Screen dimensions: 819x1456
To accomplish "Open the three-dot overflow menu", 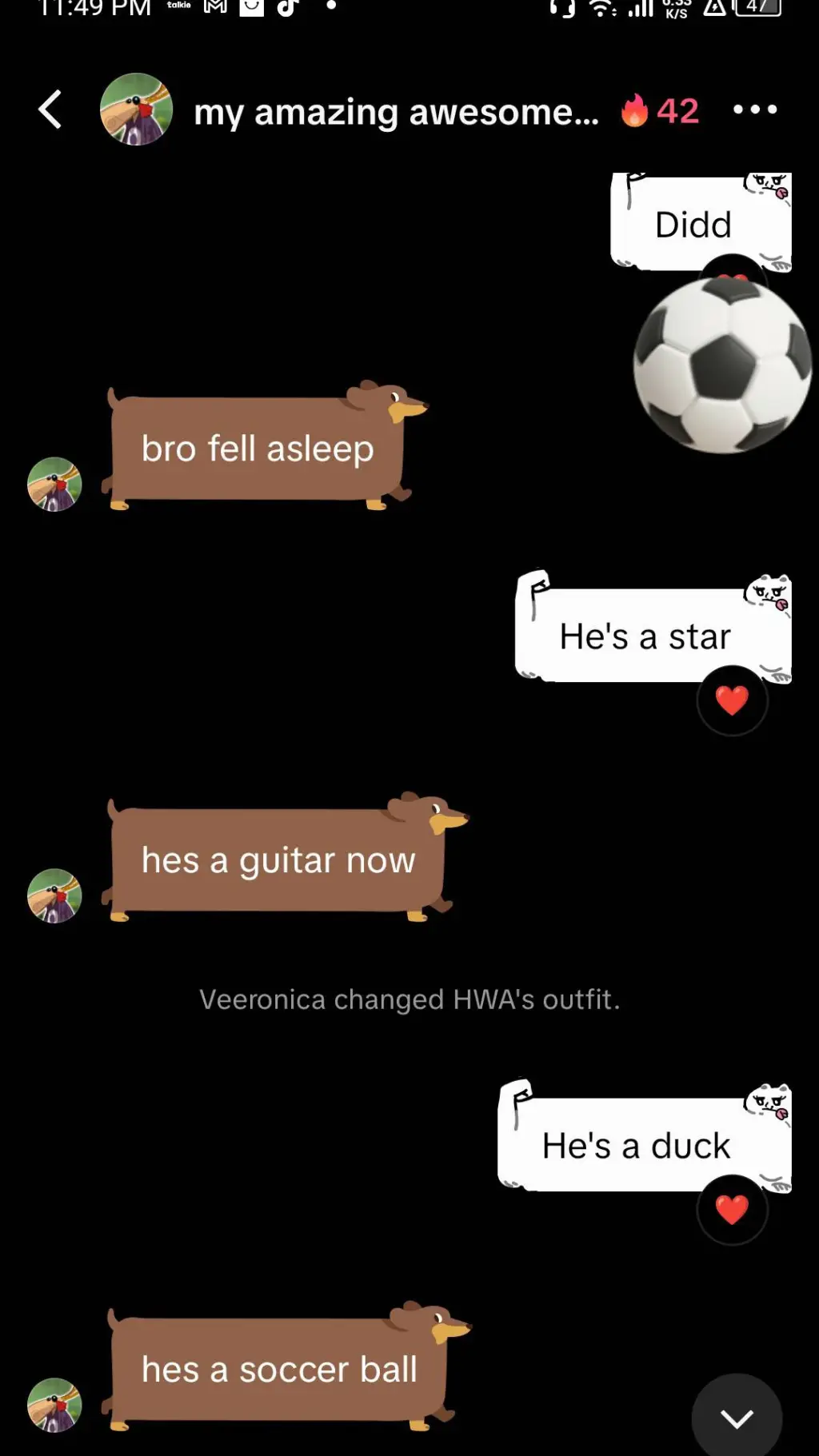I will coord(755,110).
